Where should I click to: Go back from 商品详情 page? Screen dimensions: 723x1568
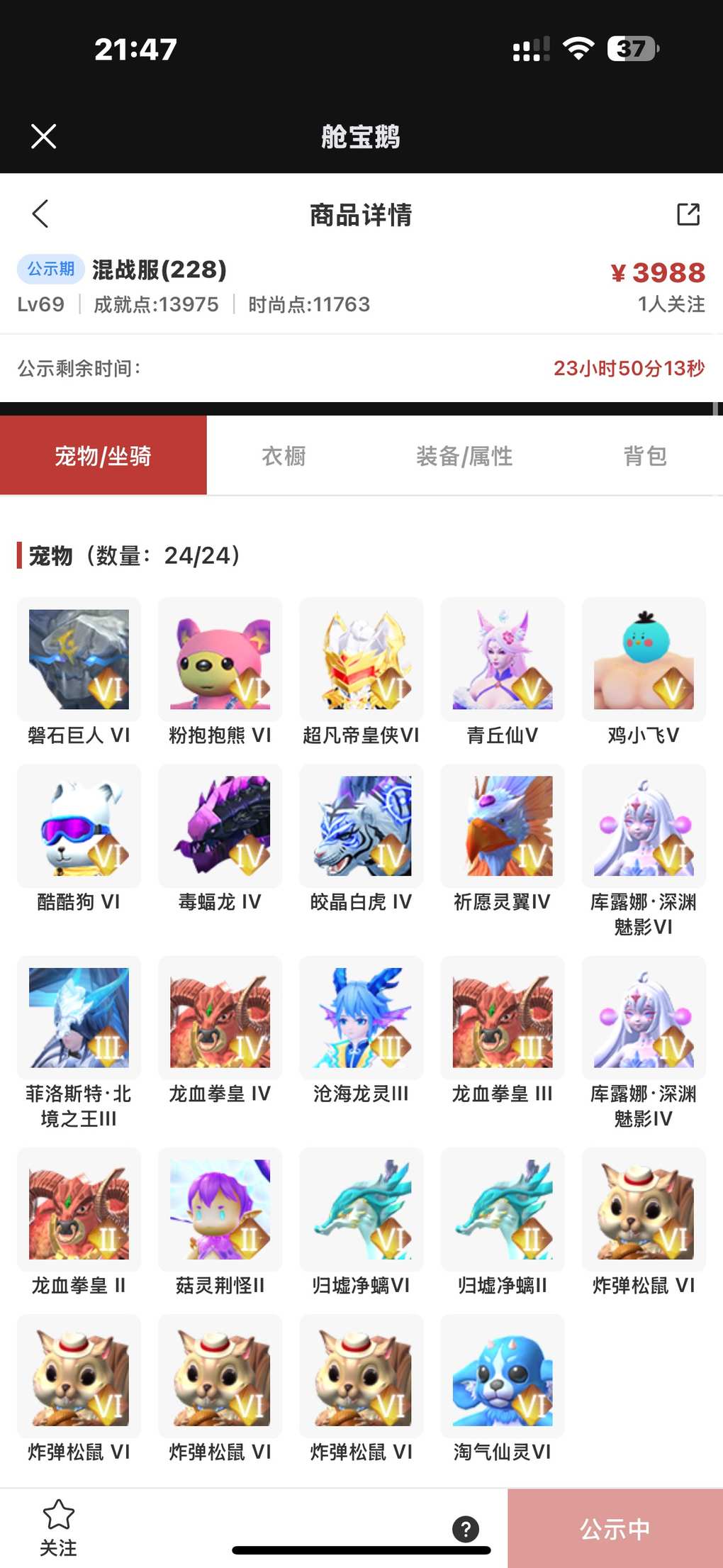pyautogui.click(x=40, y=213)
